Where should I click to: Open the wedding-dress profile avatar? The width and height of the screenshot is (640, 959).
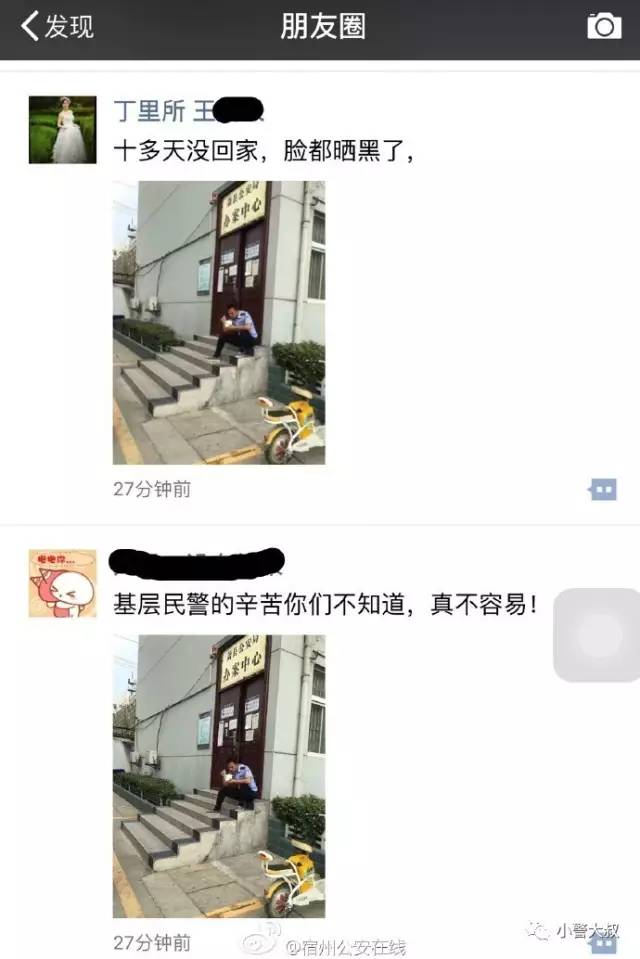(x=62, y=130)
